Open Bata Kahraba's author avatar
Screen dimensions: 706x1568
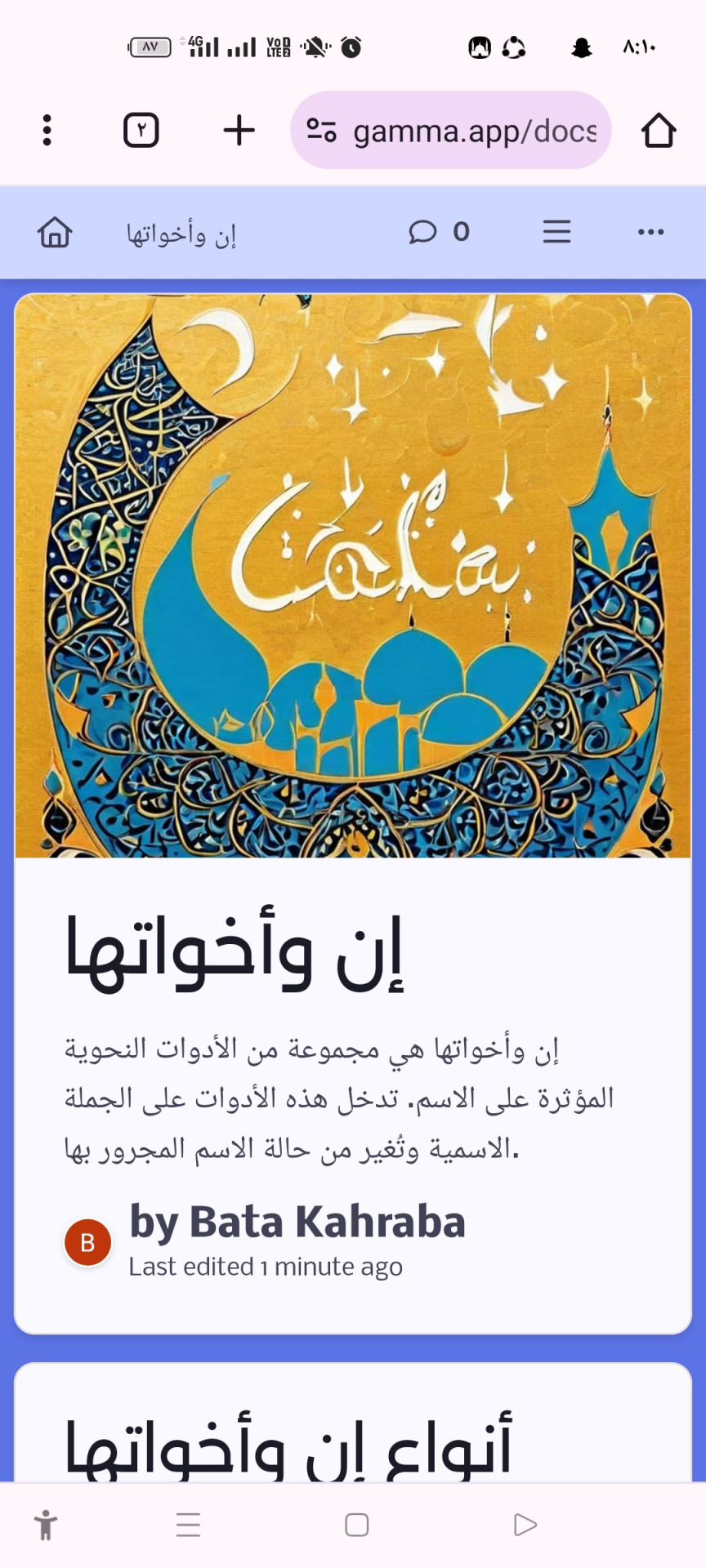pyautogui.click(x=87, y=1242)
